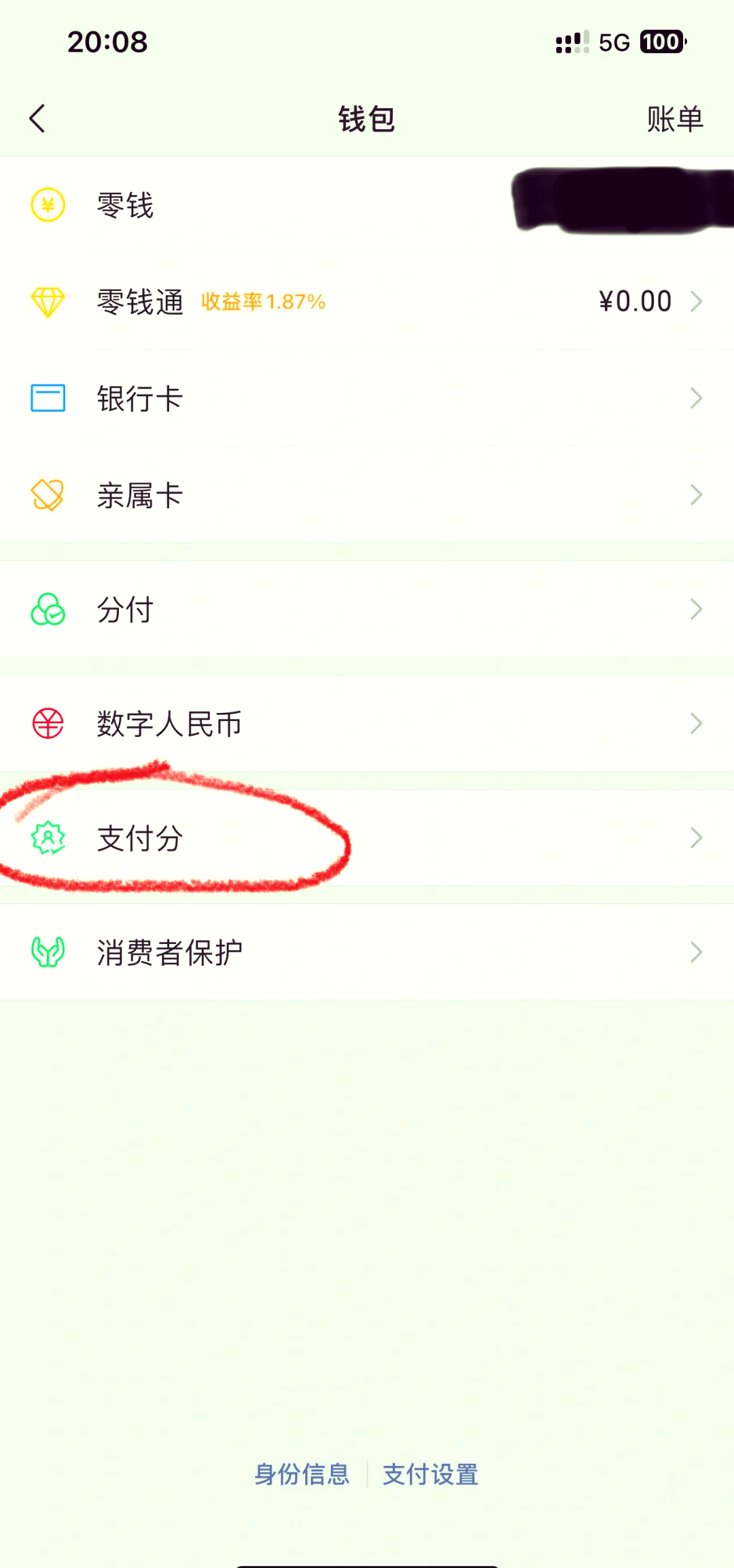Click the 零钱通 diamond icon
This screenshot has width=734, height=1568.
coord(46,301)
